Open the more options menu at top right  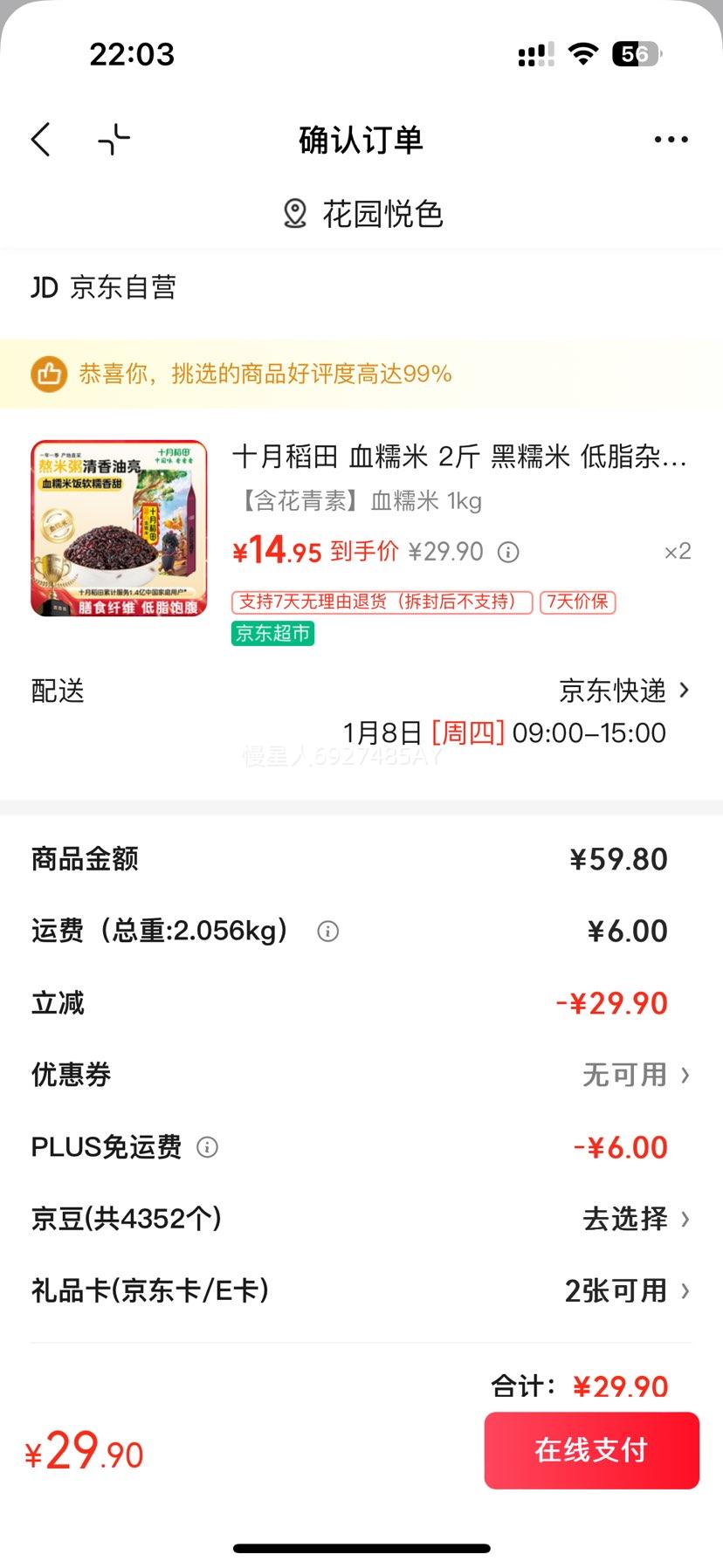click(671, 139)
